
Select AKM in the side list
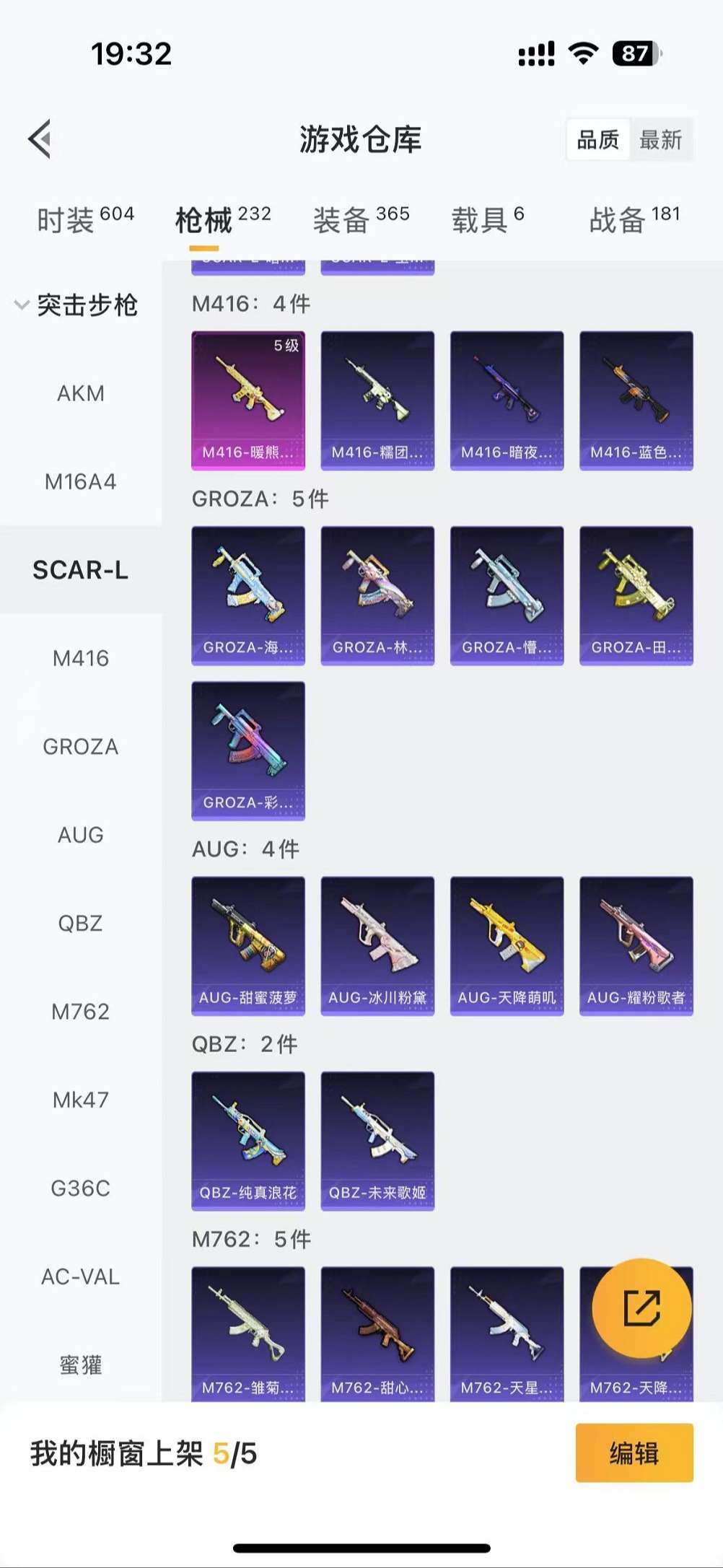pos(81,393)
